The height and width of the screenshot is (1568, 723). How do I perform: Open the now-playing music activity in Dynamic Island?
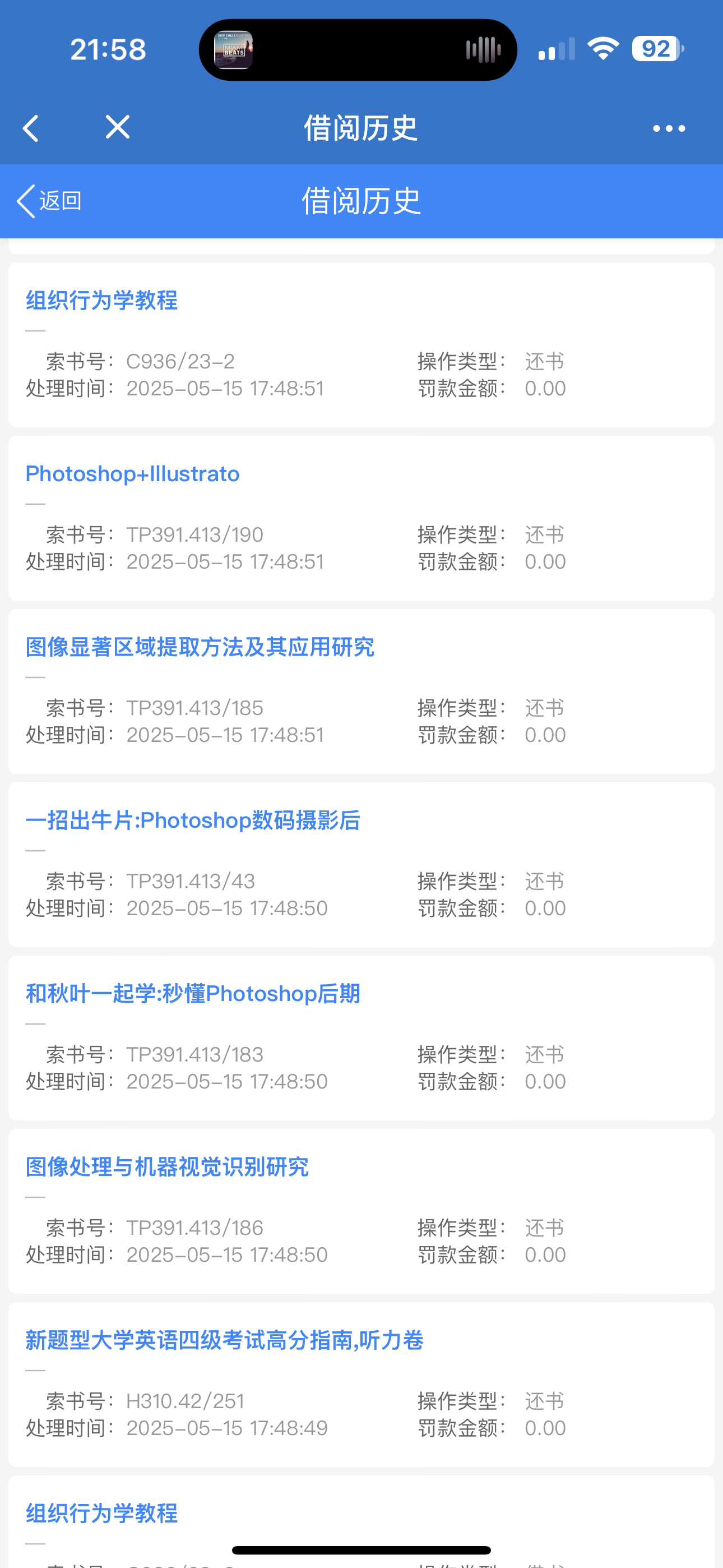tap(358, 50)
